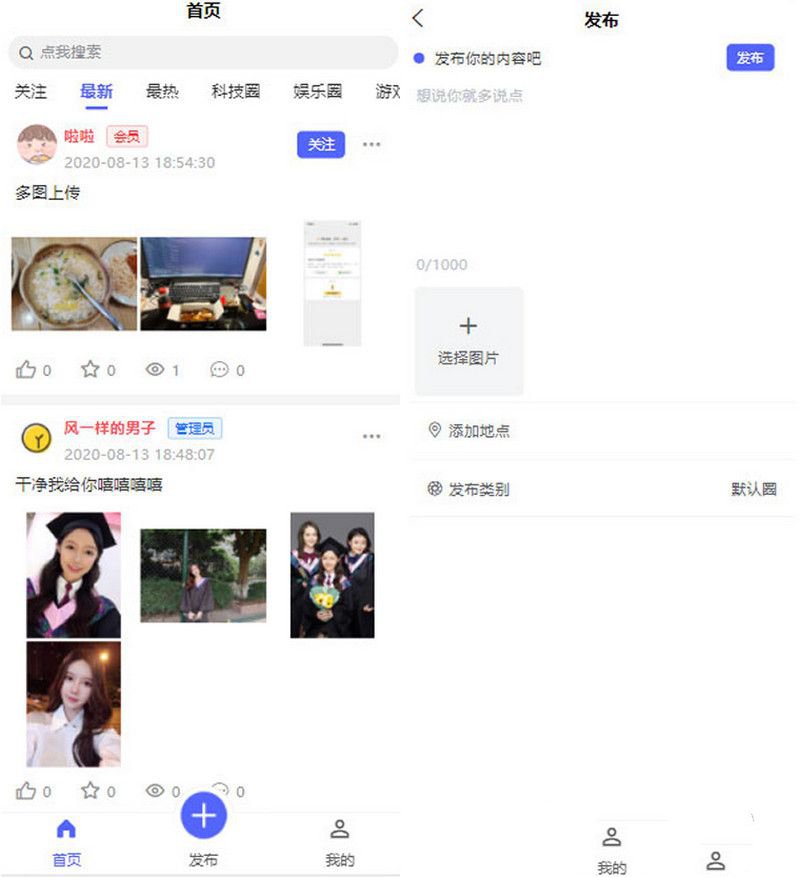This screenshot has height=877, width=800.
Task: Select 添加地点 to add a location
Action: pos(480,432)
